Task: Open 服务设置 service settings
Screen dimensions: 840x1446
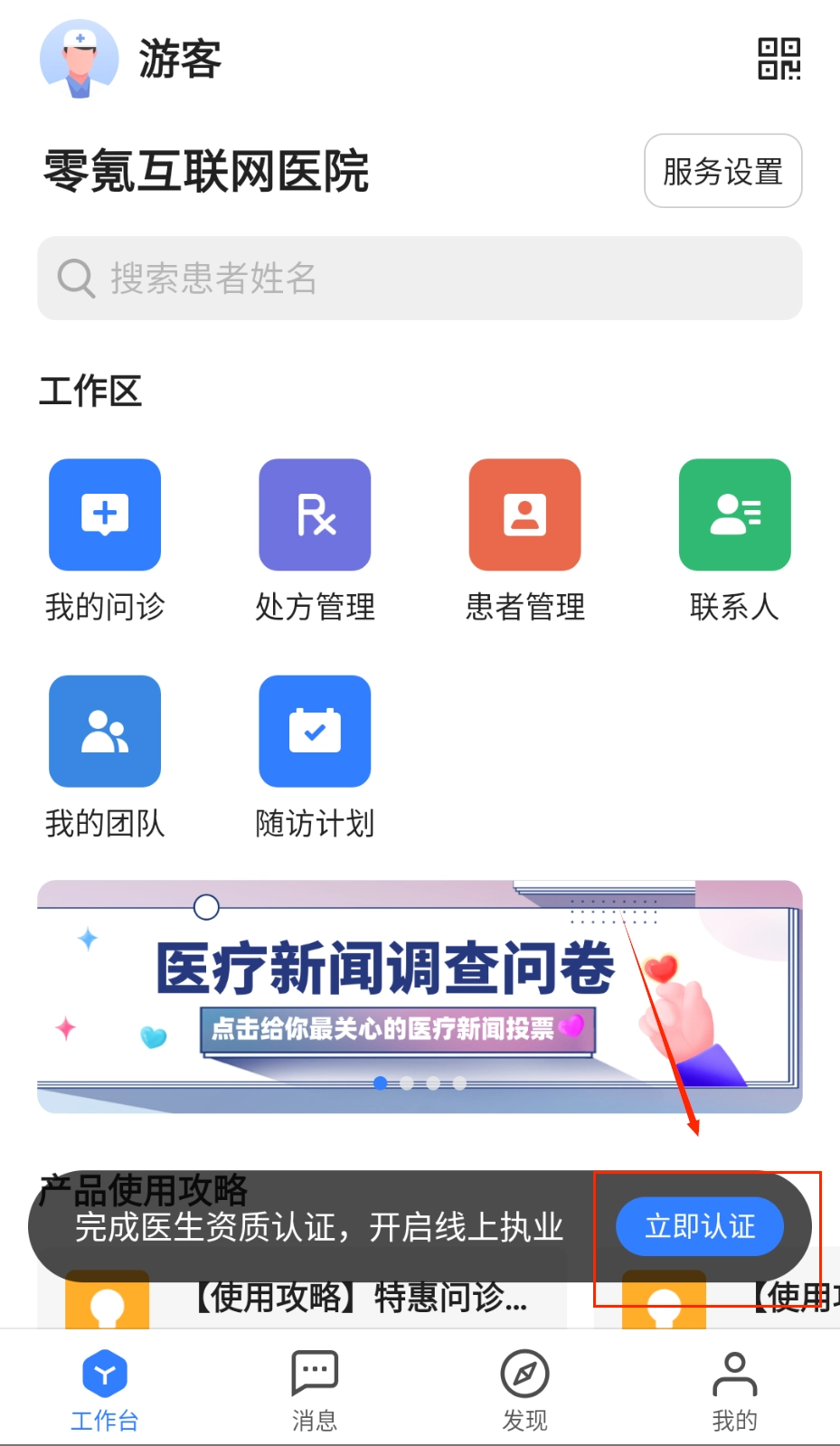Action: click(x=722, y=171)
